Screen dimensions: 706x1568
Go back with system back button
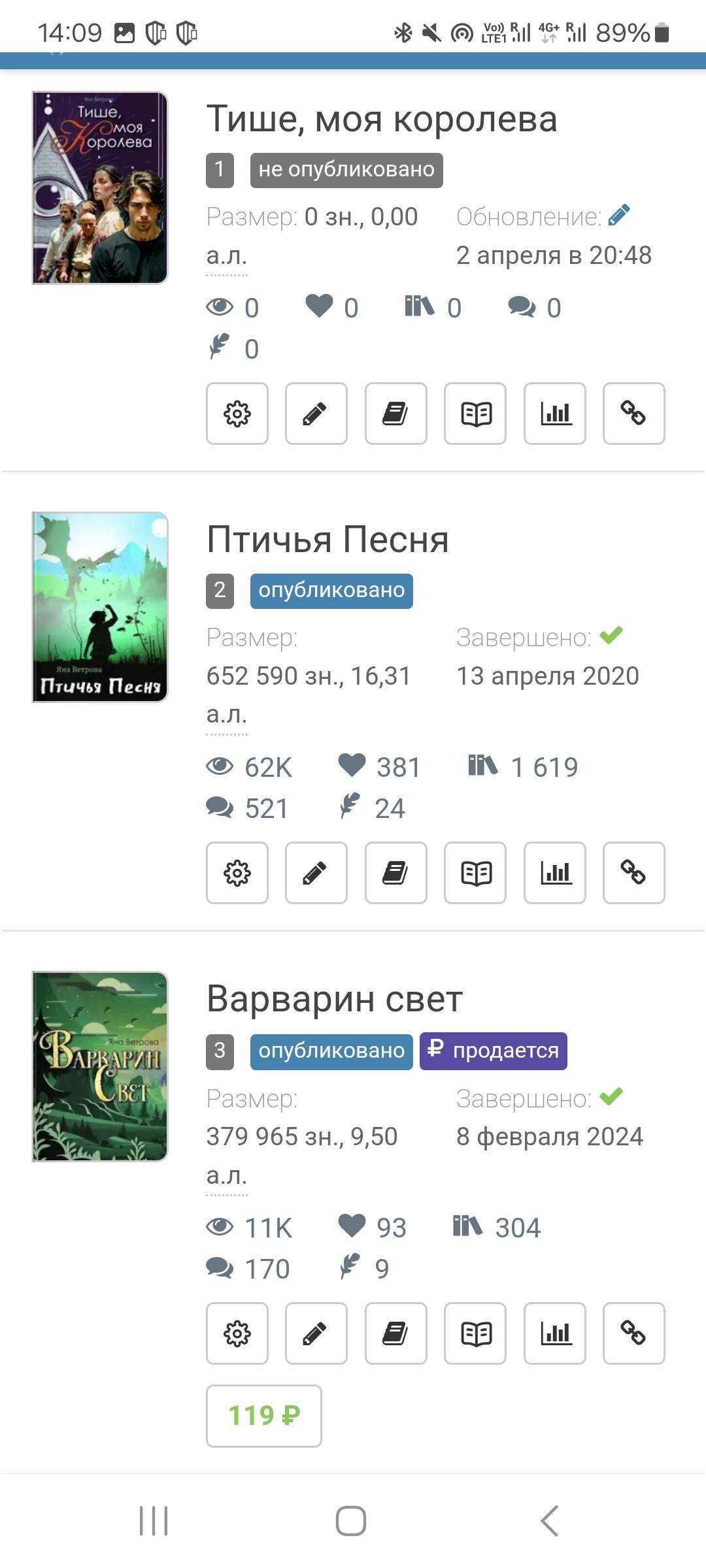pos(549,1520)
